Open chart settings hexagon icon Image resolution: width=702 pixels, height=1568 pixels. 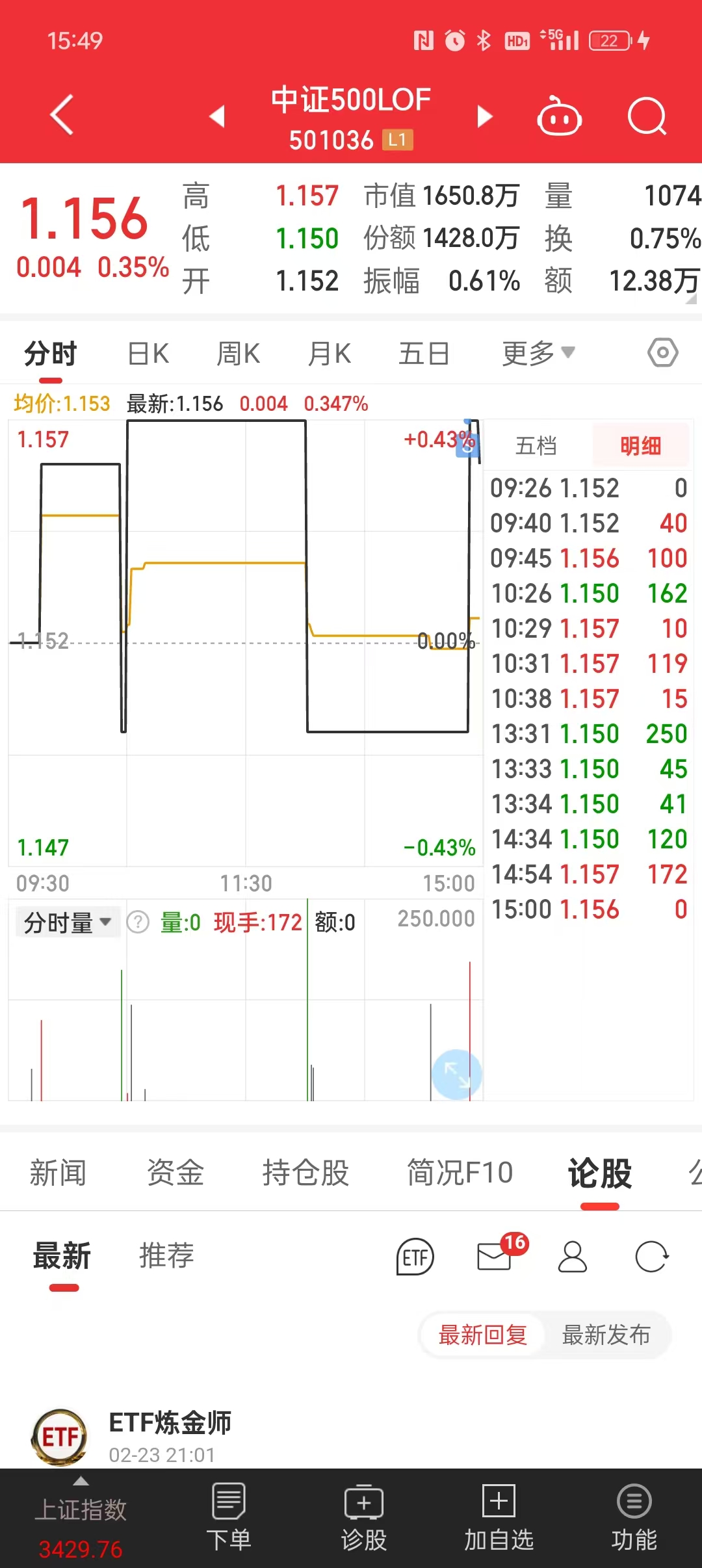click(x=662, y=353)
